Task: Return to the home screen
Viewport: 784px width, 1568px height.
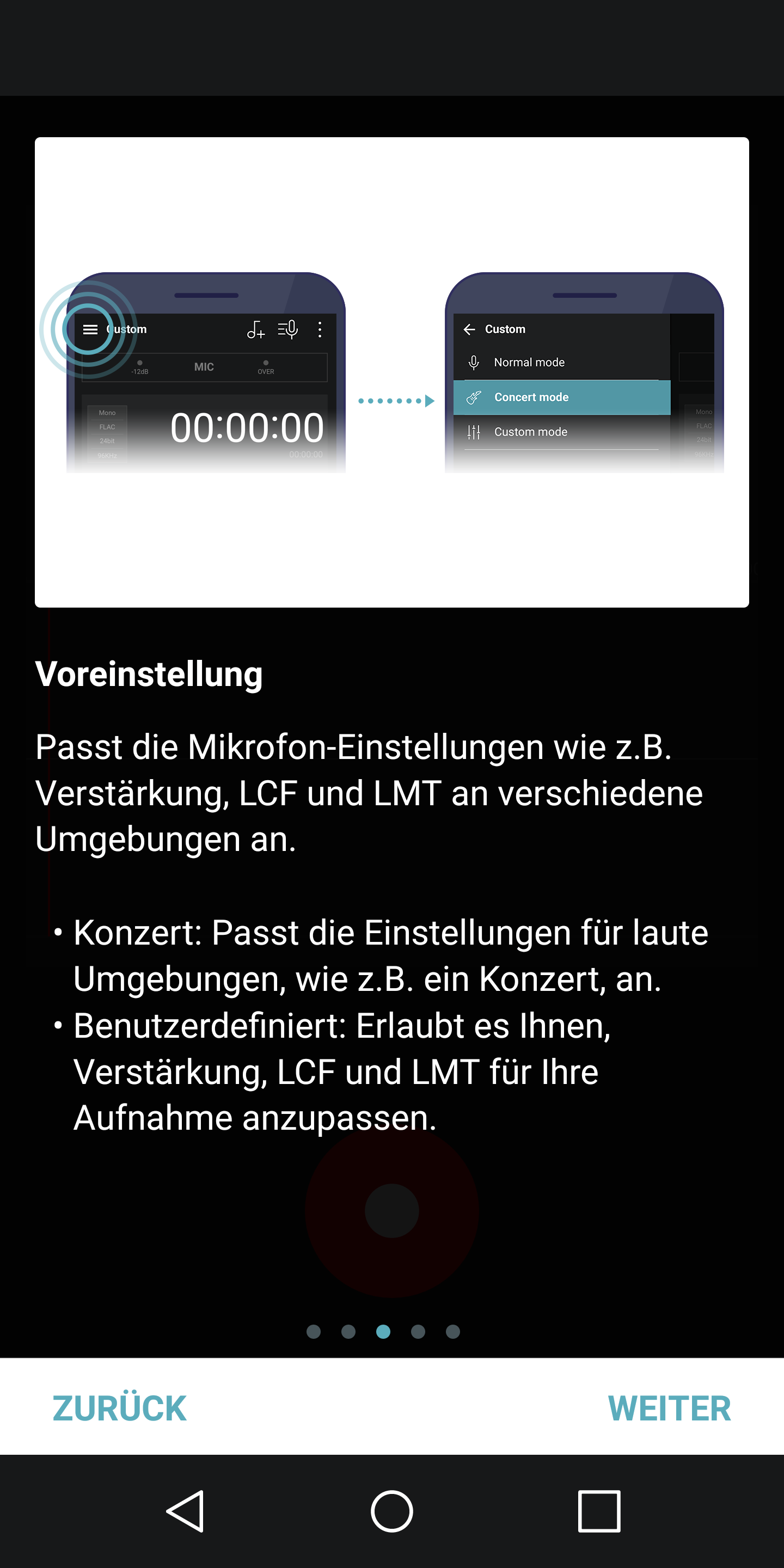Action: pyautogui.click(x=392, y=1511)
